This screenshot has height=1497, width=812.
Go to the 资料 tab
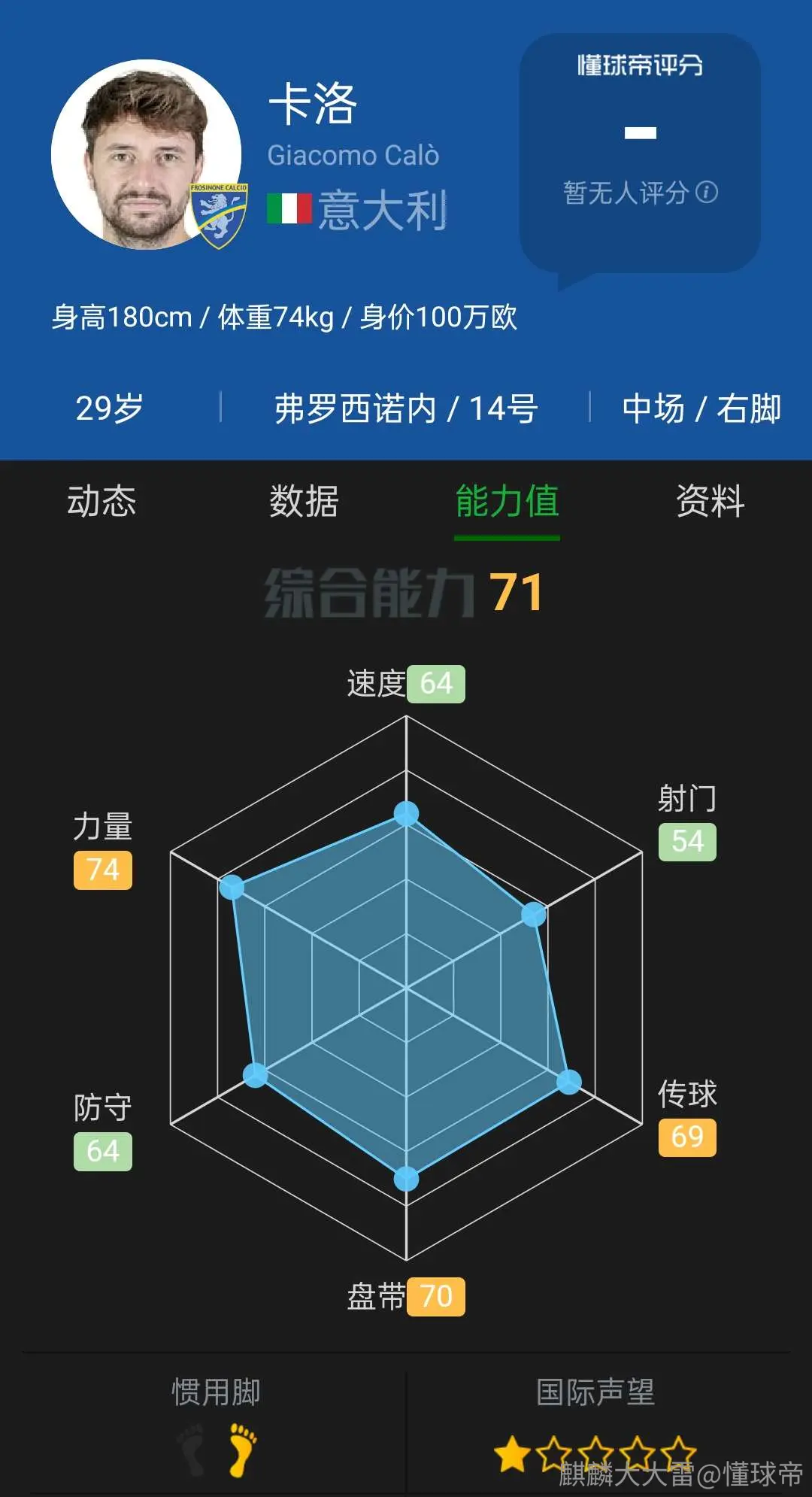(710, 501)
